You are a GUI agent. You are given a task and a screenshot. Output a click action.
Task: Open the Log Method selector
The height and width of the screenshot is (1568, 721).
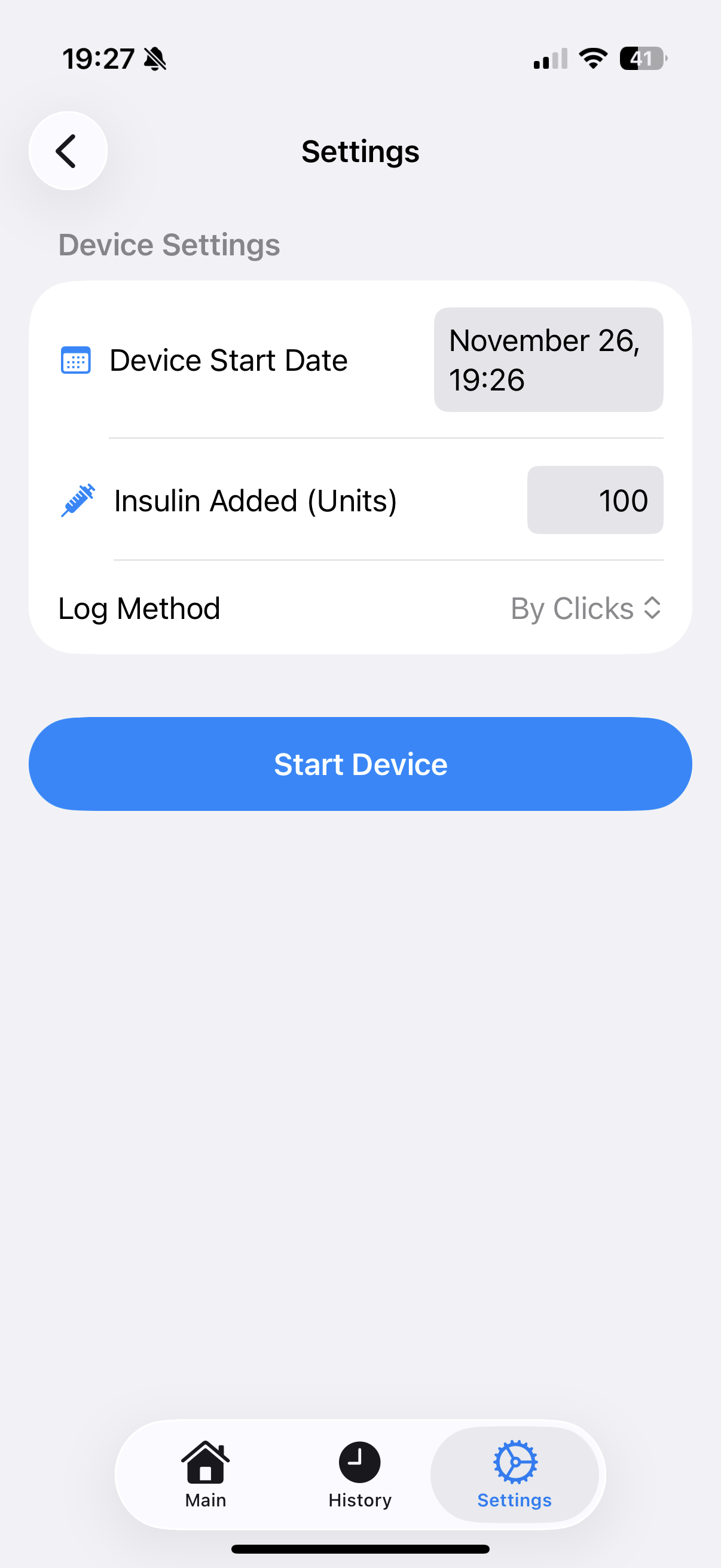click(585, 608)
